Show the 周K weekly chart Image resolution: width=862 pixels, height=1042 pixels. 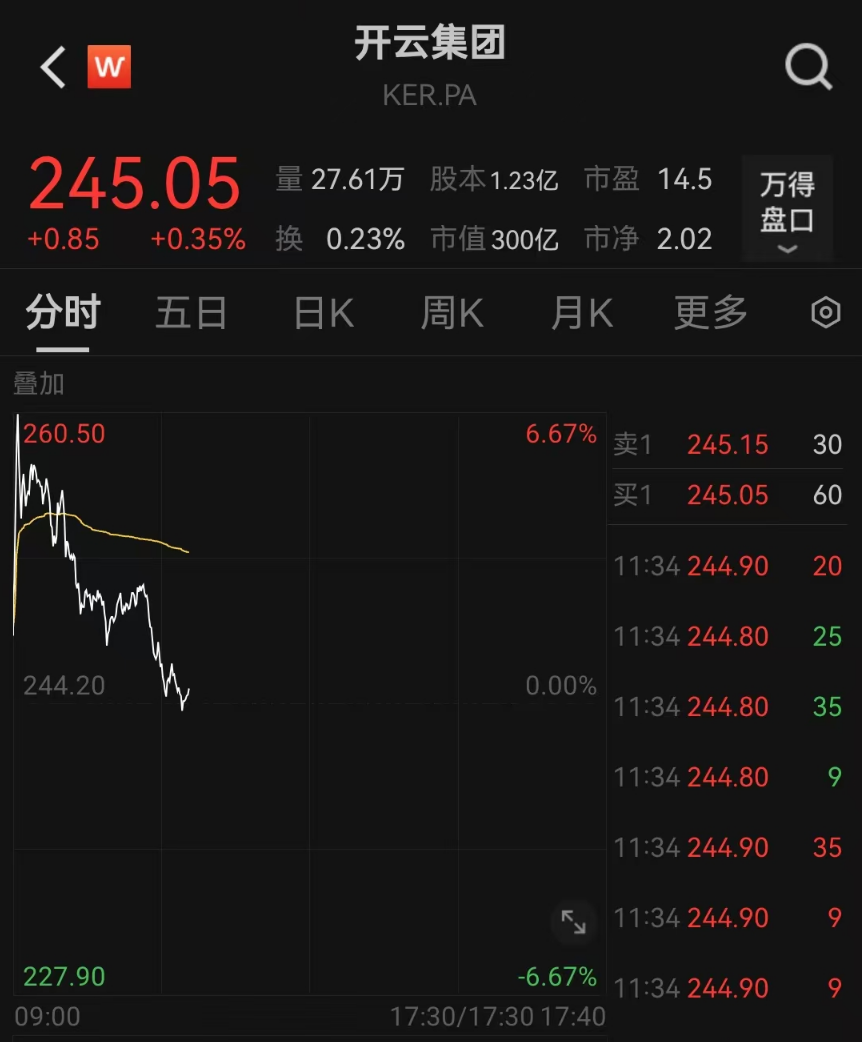click(452, 314)
